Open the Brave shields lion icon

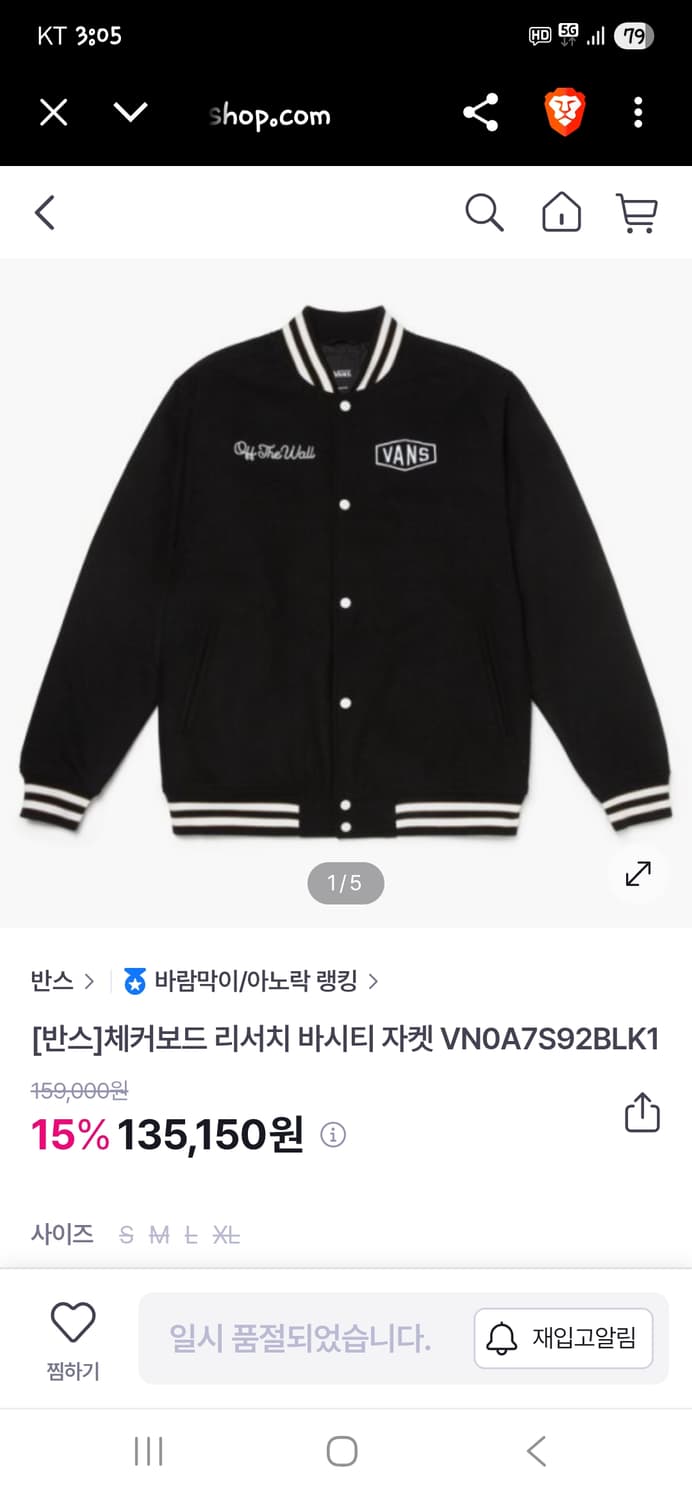coord(564,113)
